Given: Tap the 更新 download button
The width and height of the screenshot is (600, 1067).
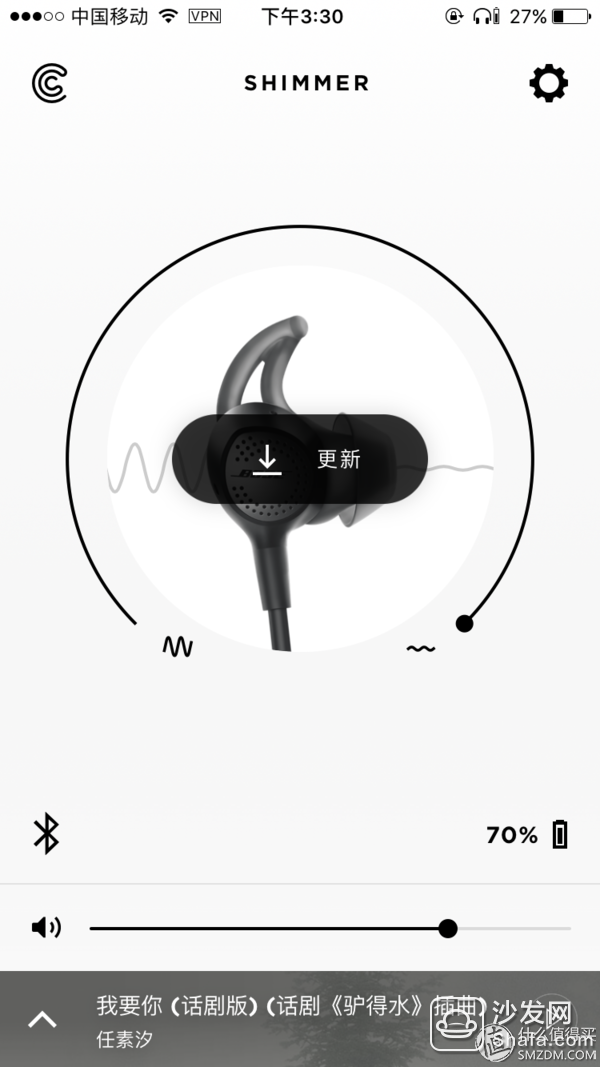Looking at the screenshot, I should tap(300, 459).
